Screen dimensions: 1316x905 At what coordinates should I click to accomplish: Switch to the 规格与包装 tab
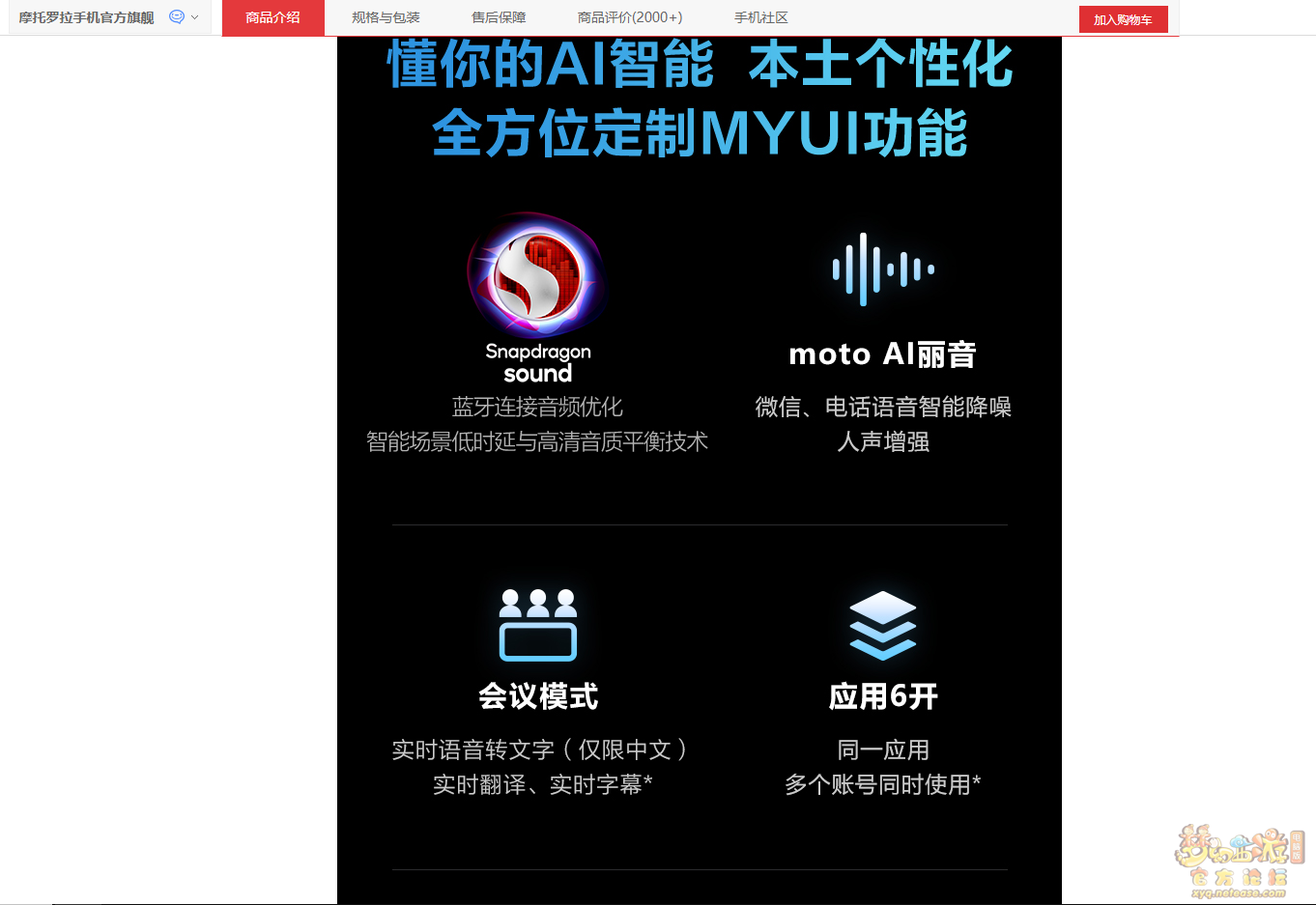(386, 17)
